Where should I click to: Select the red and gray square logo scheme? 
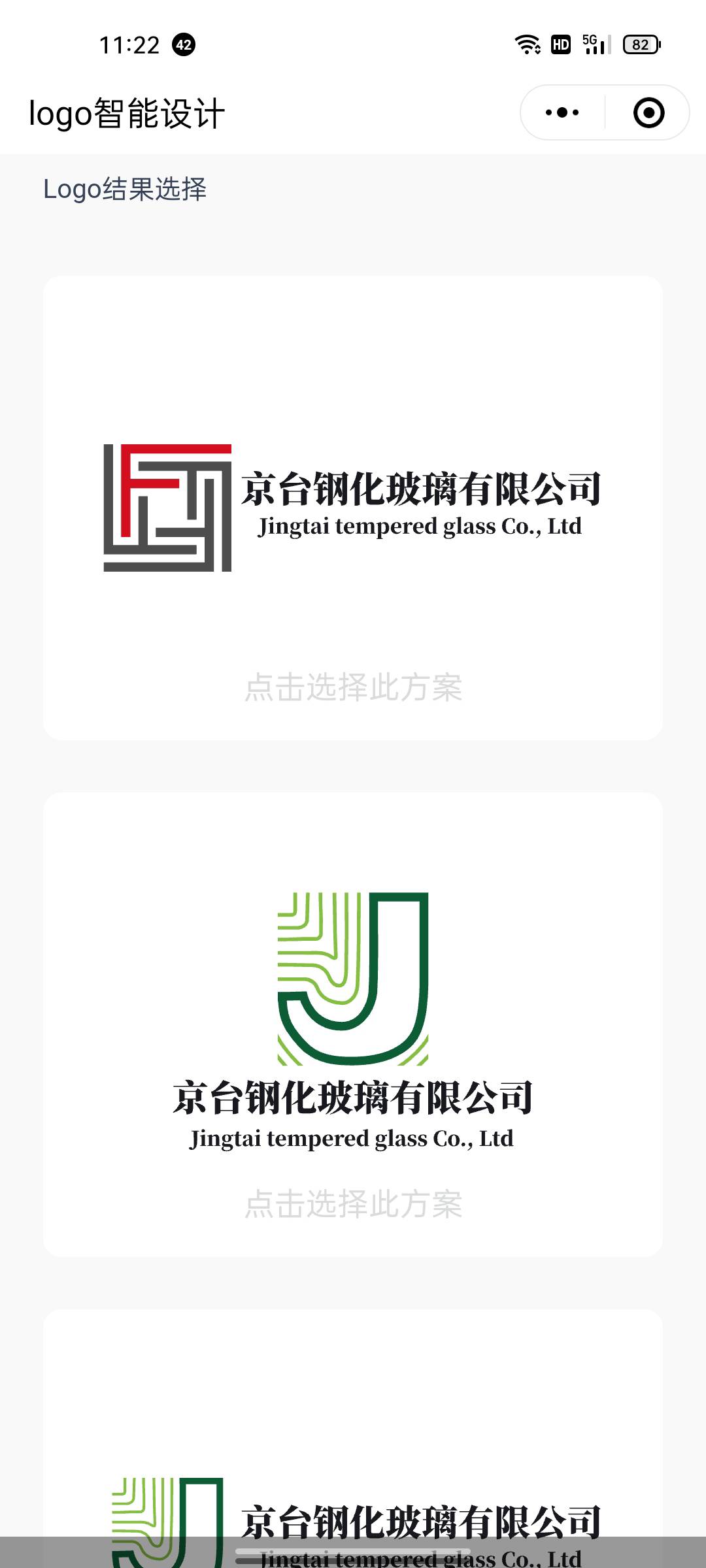coord(353,687)
